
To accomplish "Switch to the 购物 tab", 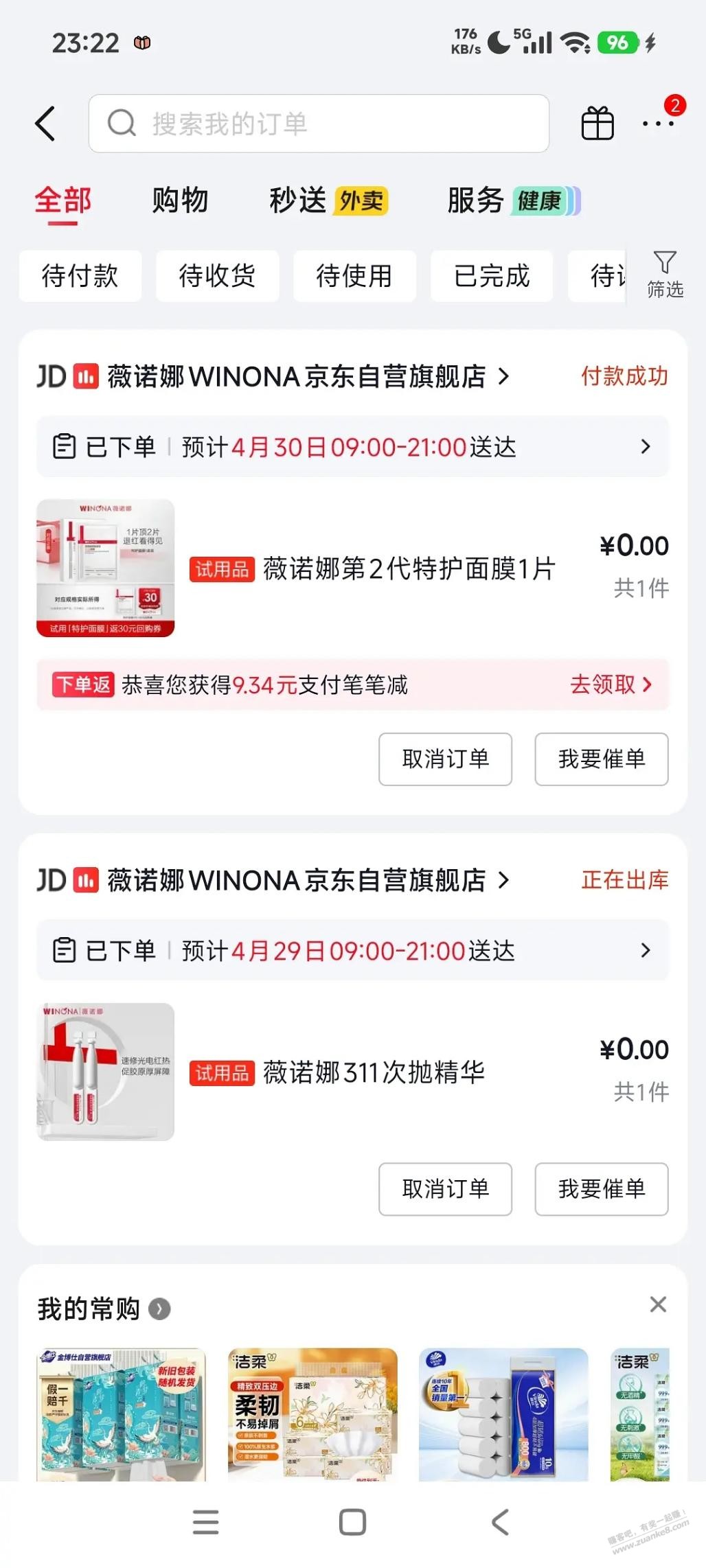I will (x=180, y=201).
